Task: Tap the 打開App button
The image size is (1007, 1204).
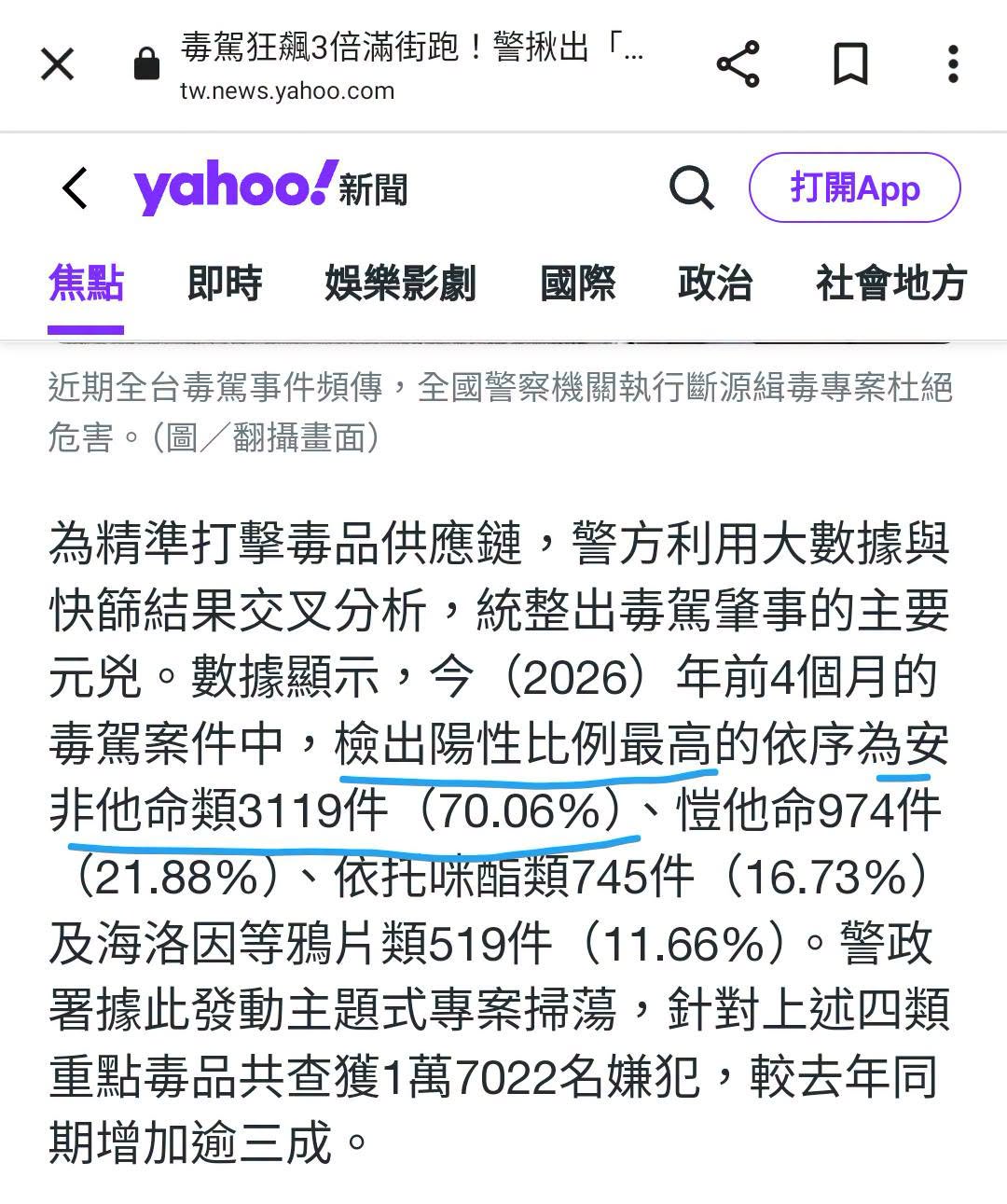Action: click(x=854, y=187)
